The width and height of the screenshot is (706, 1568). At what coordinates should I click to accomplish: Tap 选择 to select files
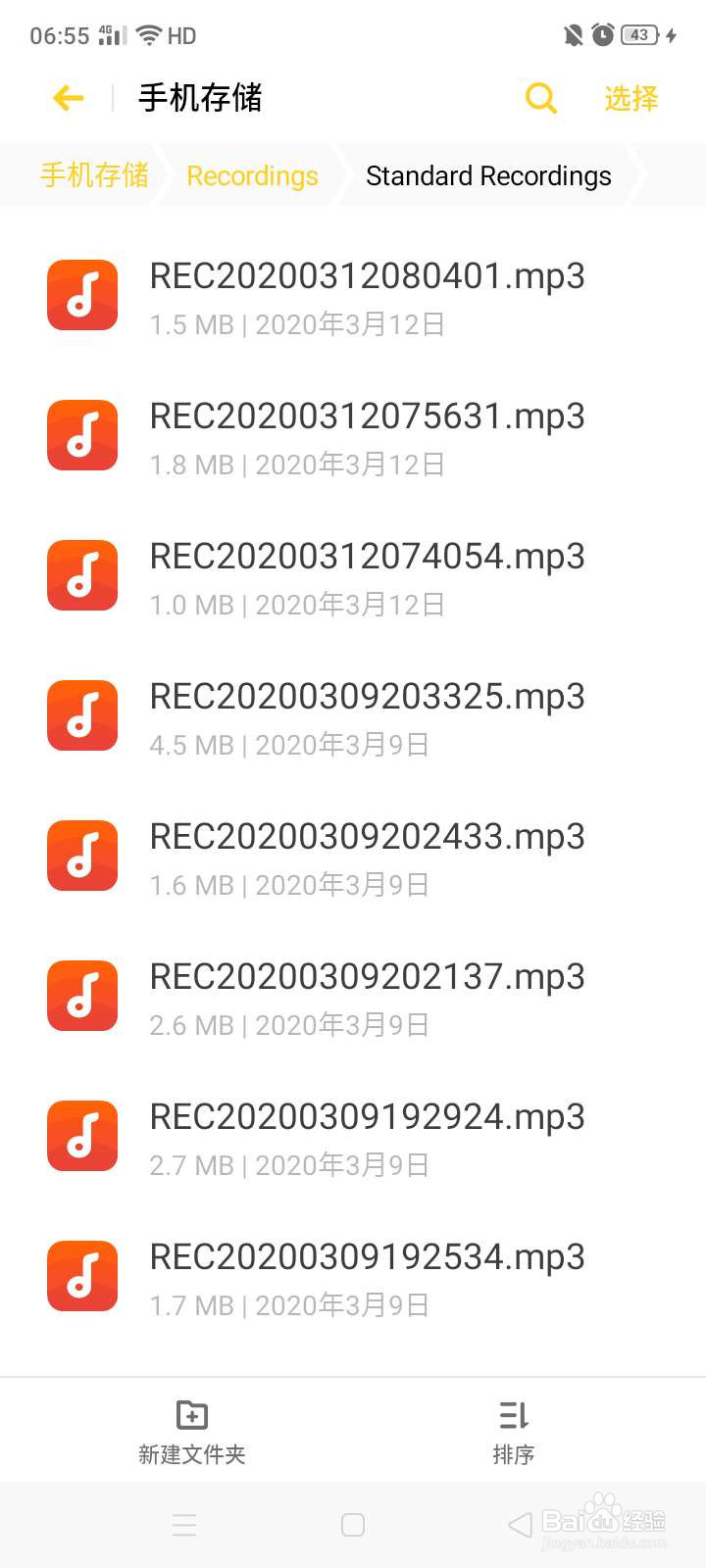click(630, 98)
